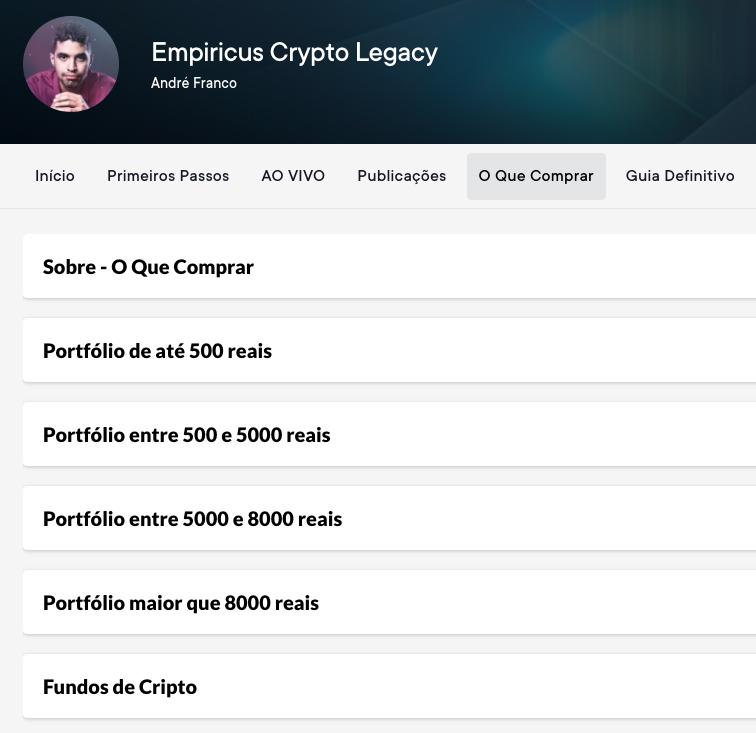Go to the AO VIVO tab

[293, 176]
